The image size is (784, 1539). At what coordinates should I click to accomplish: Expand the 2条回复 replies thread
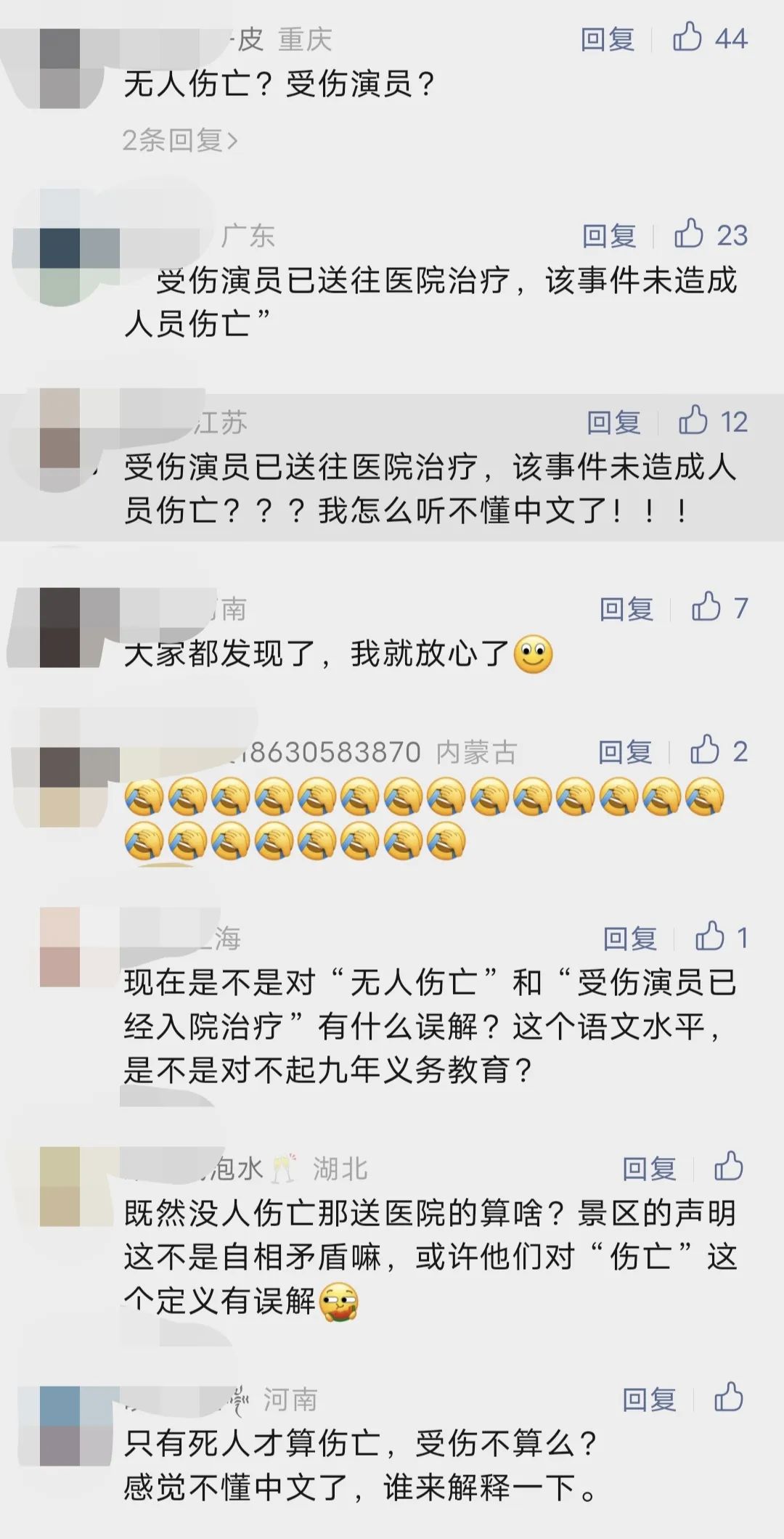pos(180,140)
